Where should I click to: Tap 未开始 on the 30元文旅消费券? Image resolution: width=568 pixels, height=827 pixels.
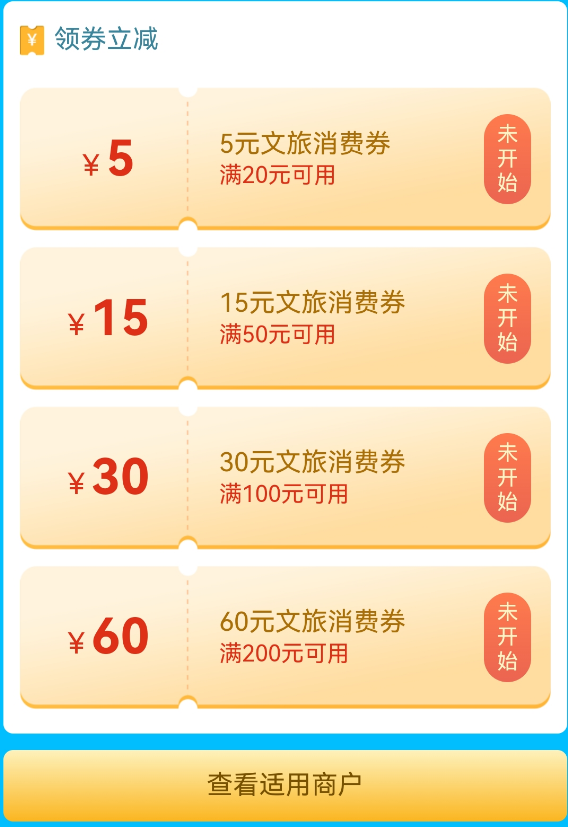point(507,478)
